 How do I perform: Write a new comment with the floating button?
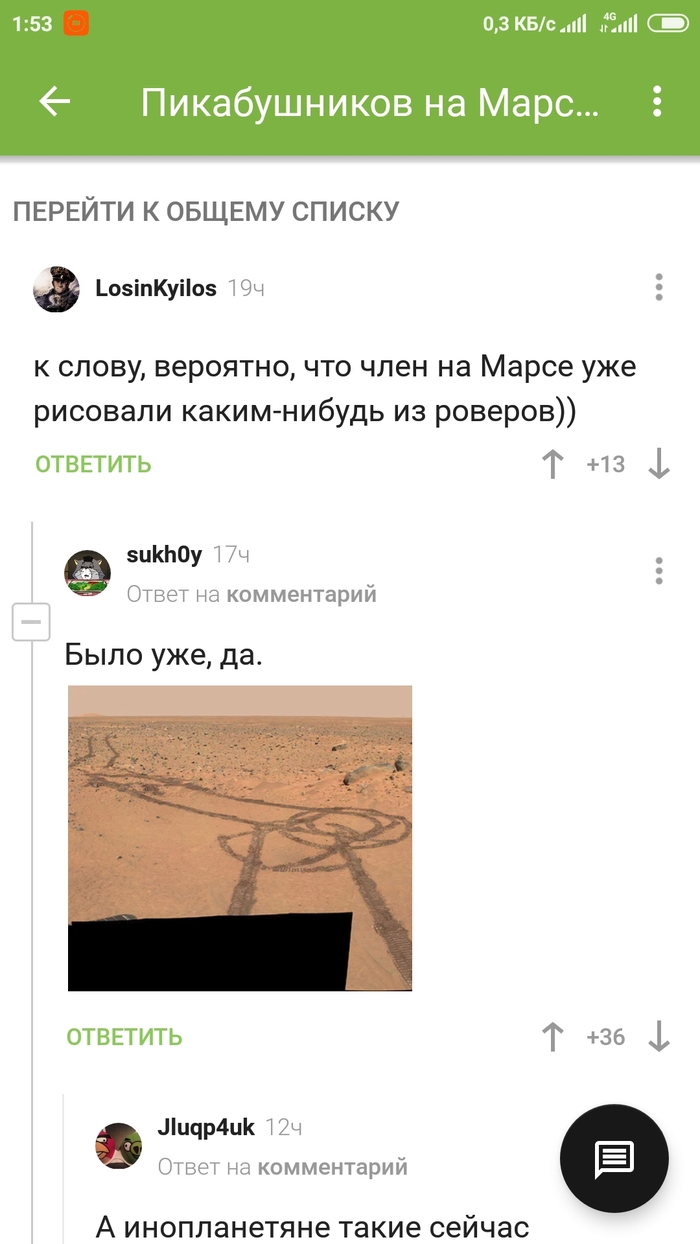(614, 1158)
